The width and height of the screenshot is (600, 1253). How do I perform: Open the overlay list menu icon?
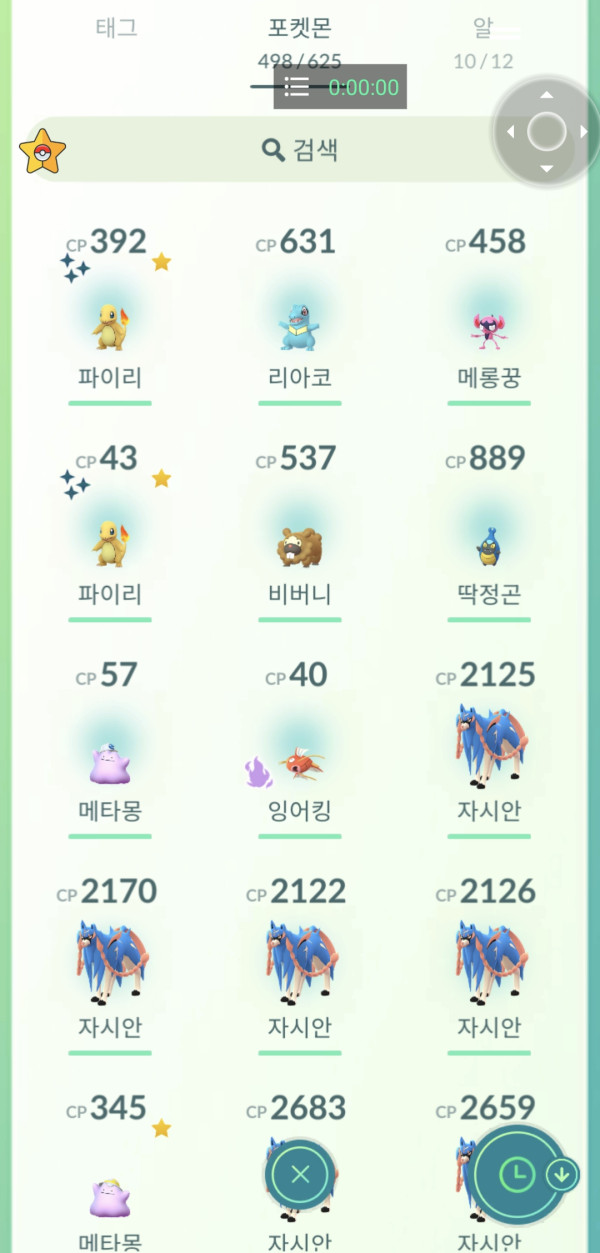coord(297,87)
